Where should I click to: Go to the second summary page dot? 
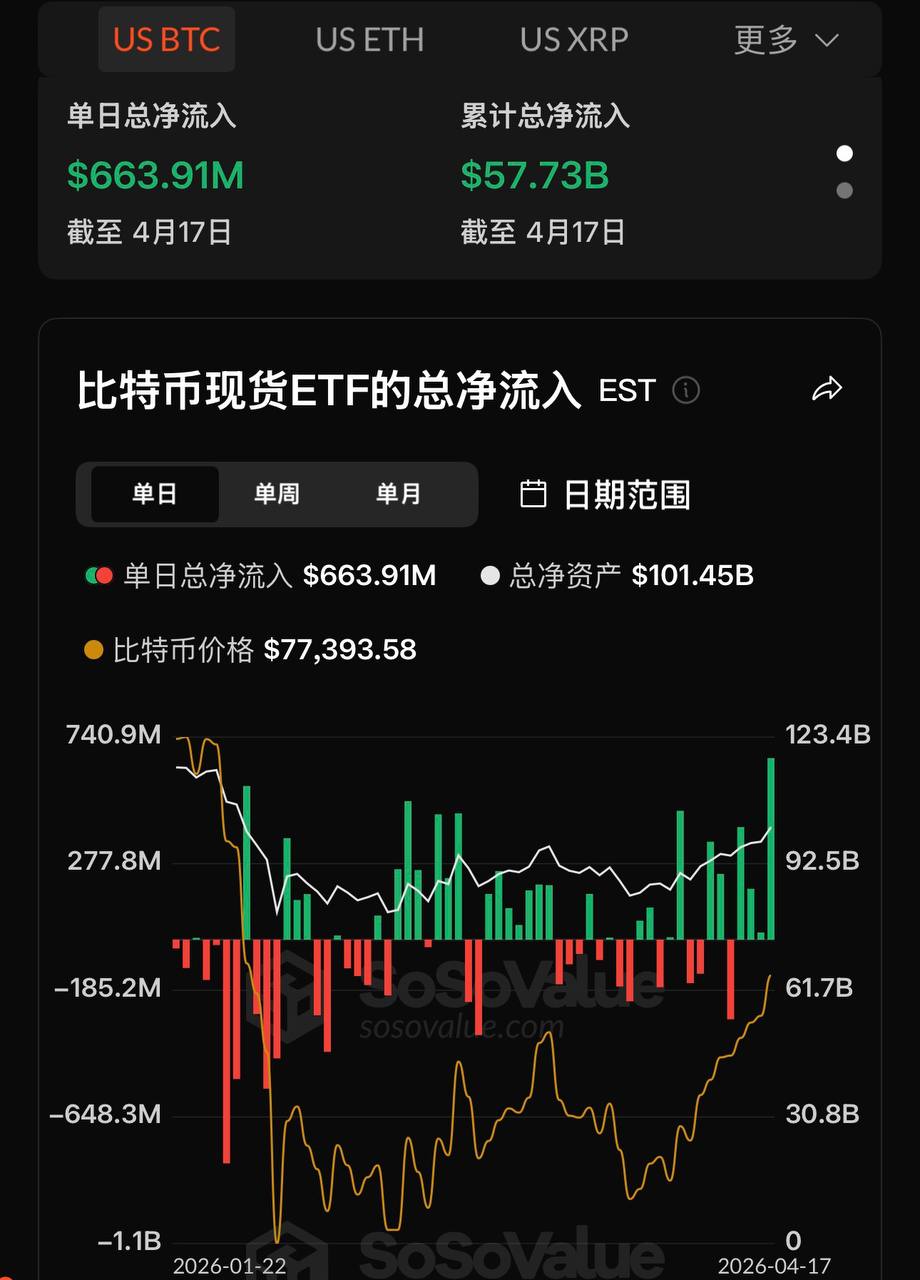845,190
